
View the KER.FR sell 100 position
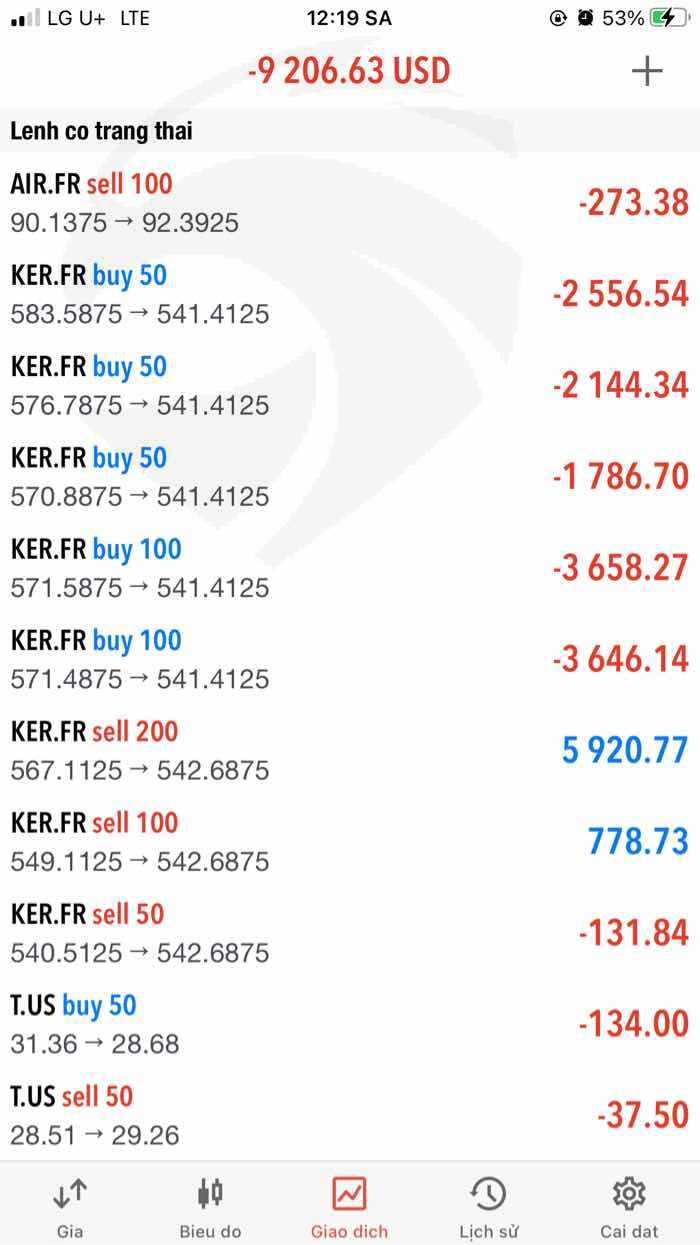coord(350,841)
